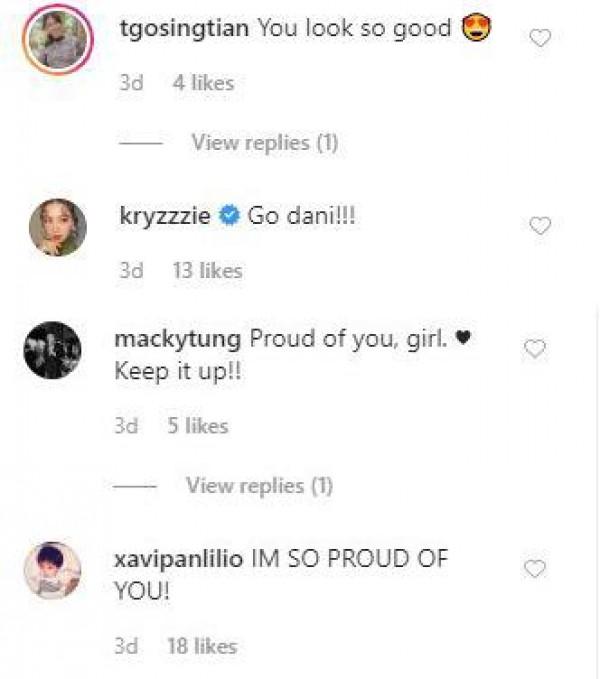This screenshot has height=679, width=600.
Task: Open tgosingtian's profile picture
Action: coord(57,39)
